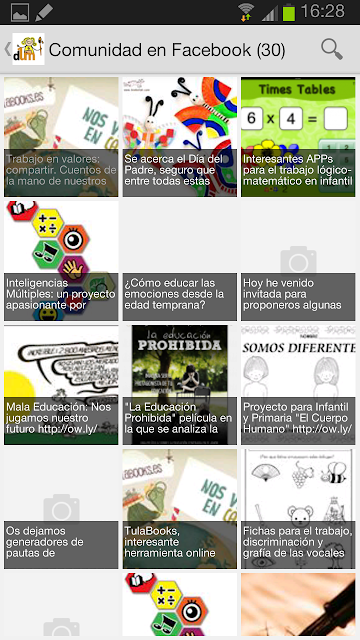Open '¿Cómo educar las emociones' post
Image resolution: width=360 pixels, height=640 pixels.
click(180, 261)
